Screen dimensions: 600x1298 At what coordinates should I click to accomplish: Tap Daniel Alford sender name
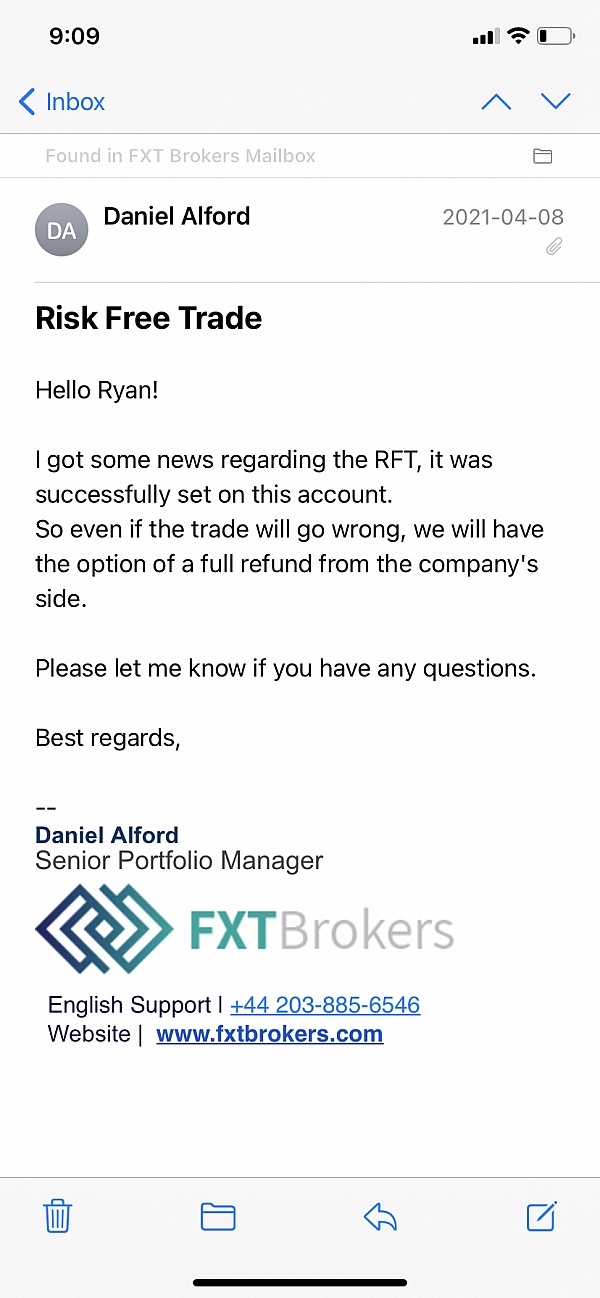click(177, 216)
